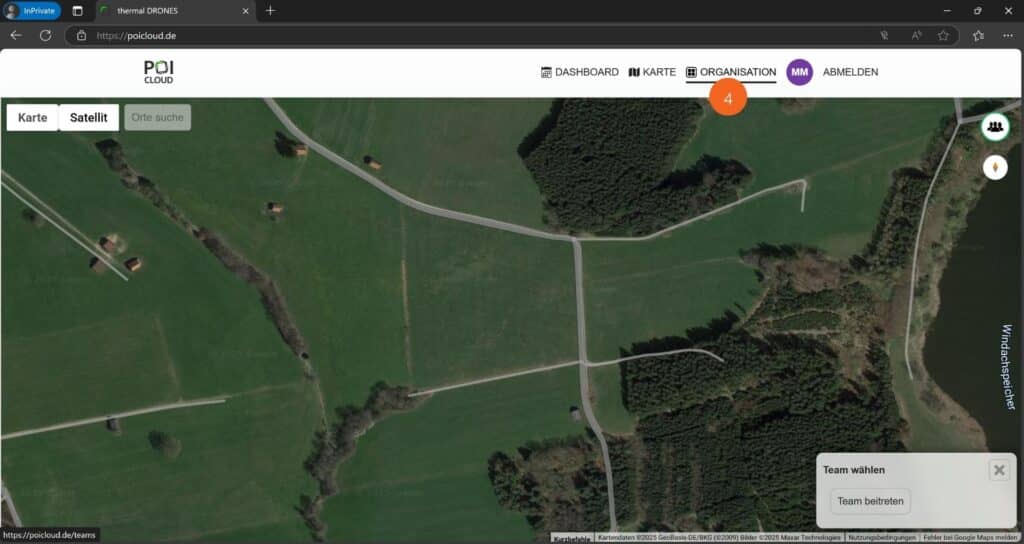Image resolution: width=1024 pixels, height=544 pixels.
Task: Open a new browser tab
Action: [270, 10]
